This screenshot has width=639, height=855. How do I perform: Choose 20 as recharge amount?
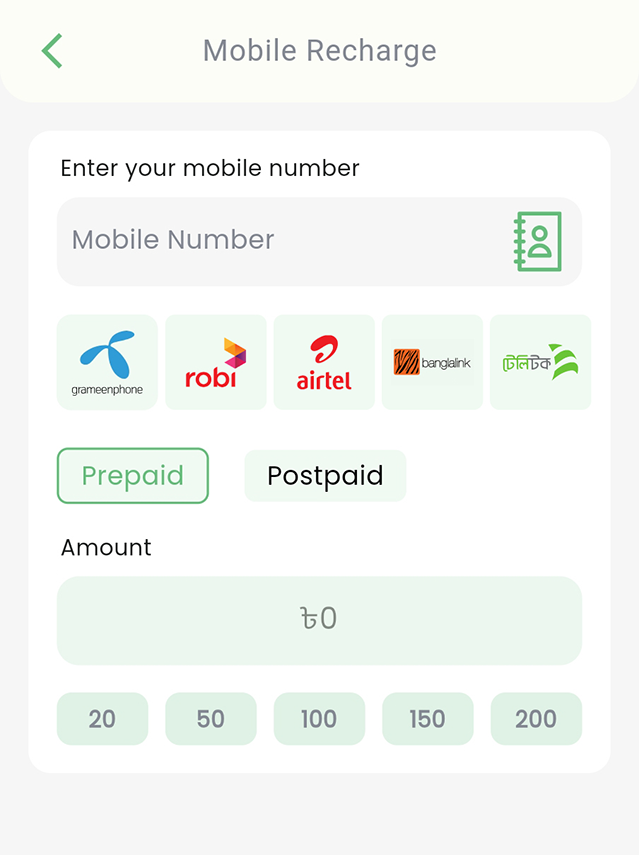102,718
